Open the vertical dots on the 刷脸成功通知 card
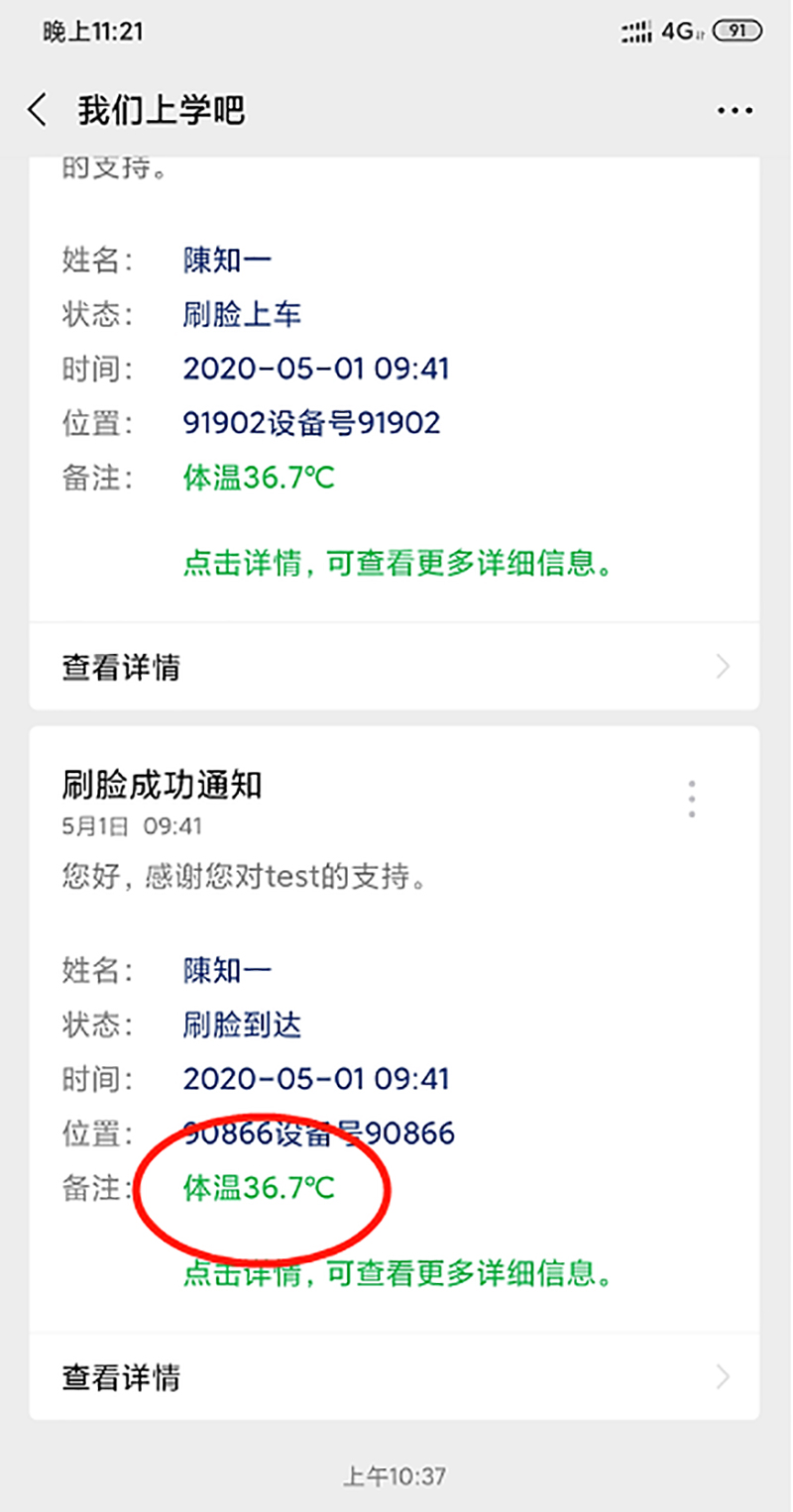This screenshot has height=1512, width=793. pos(692,799)
